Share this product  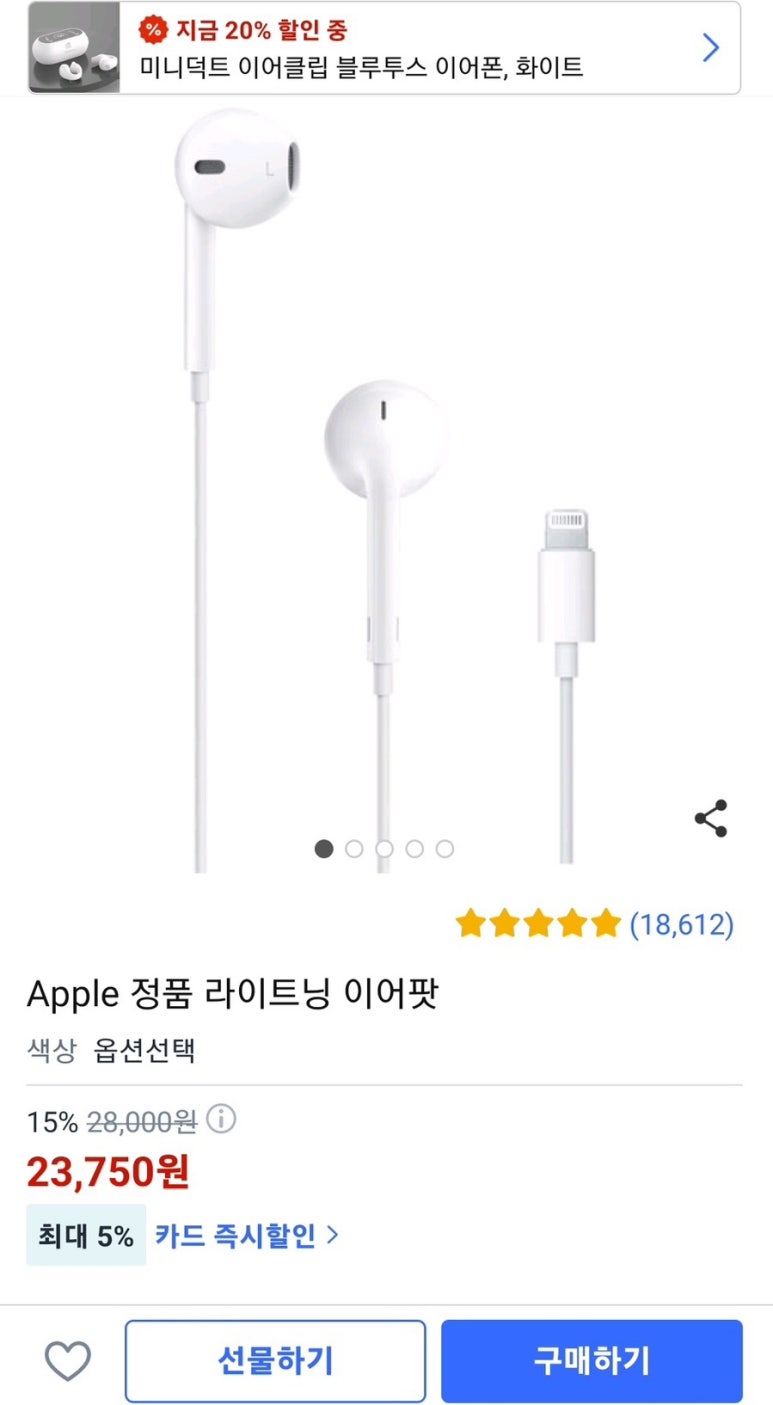[711, 818]
